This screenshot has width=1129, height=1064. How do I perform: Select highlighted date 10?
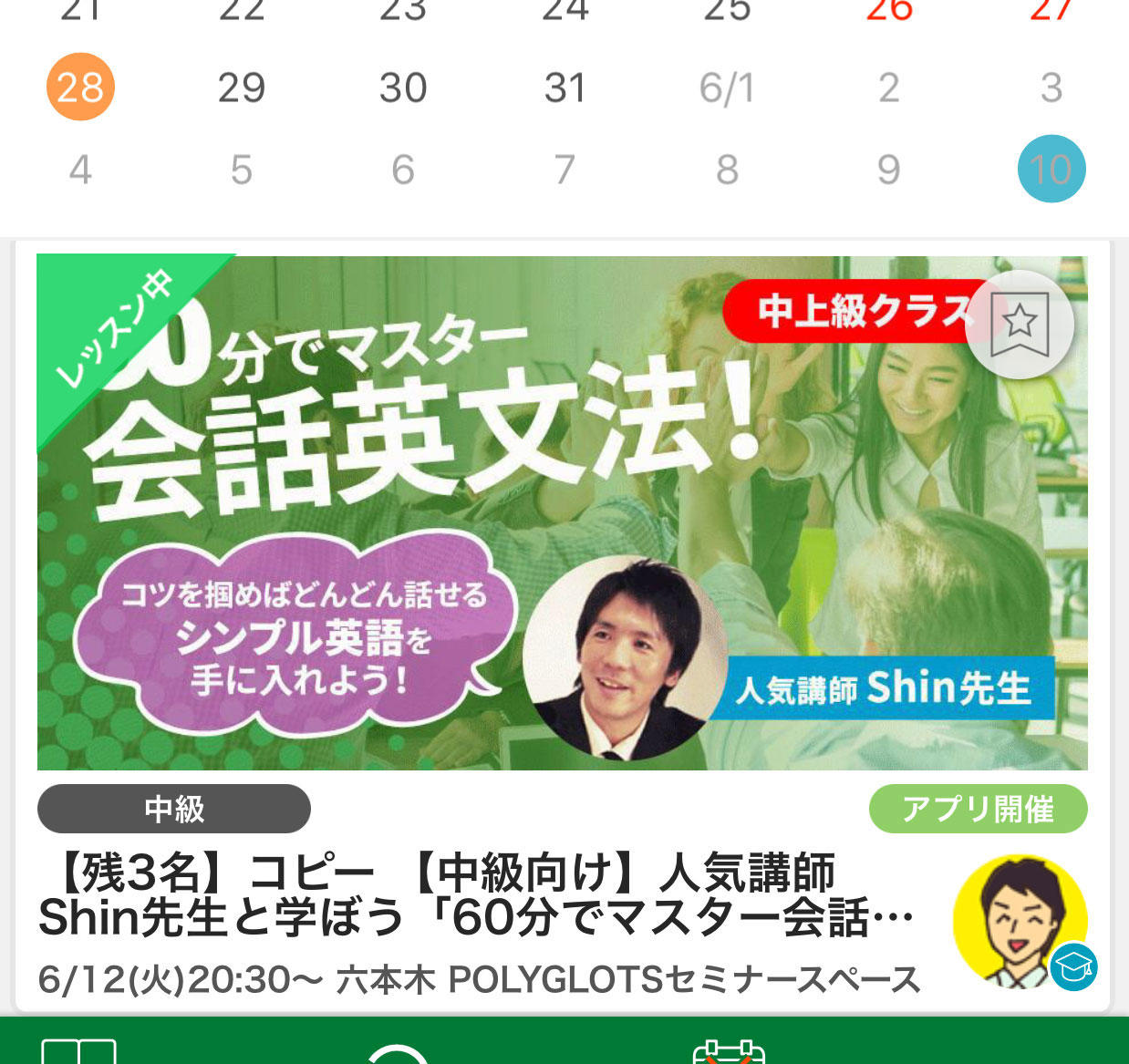point(1051,169)
